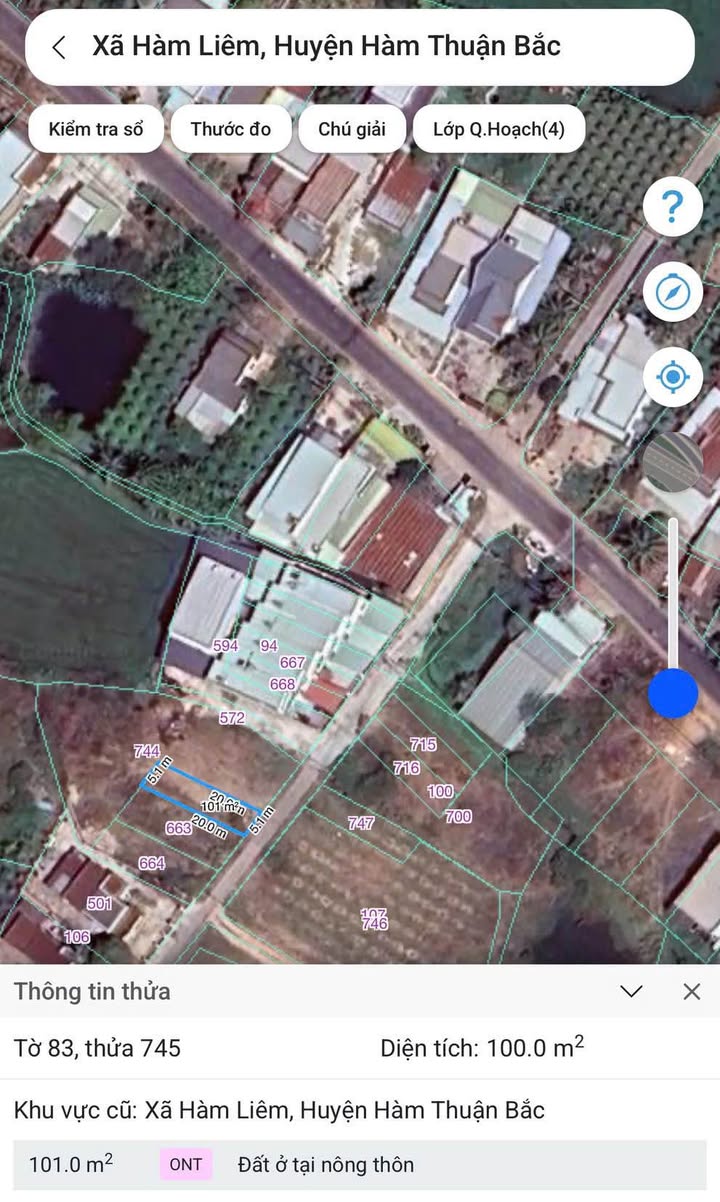The width and height of the screenshot is (720, 1202).
Task: Go back using the arrow icon
Action: [x=59, y=47]
